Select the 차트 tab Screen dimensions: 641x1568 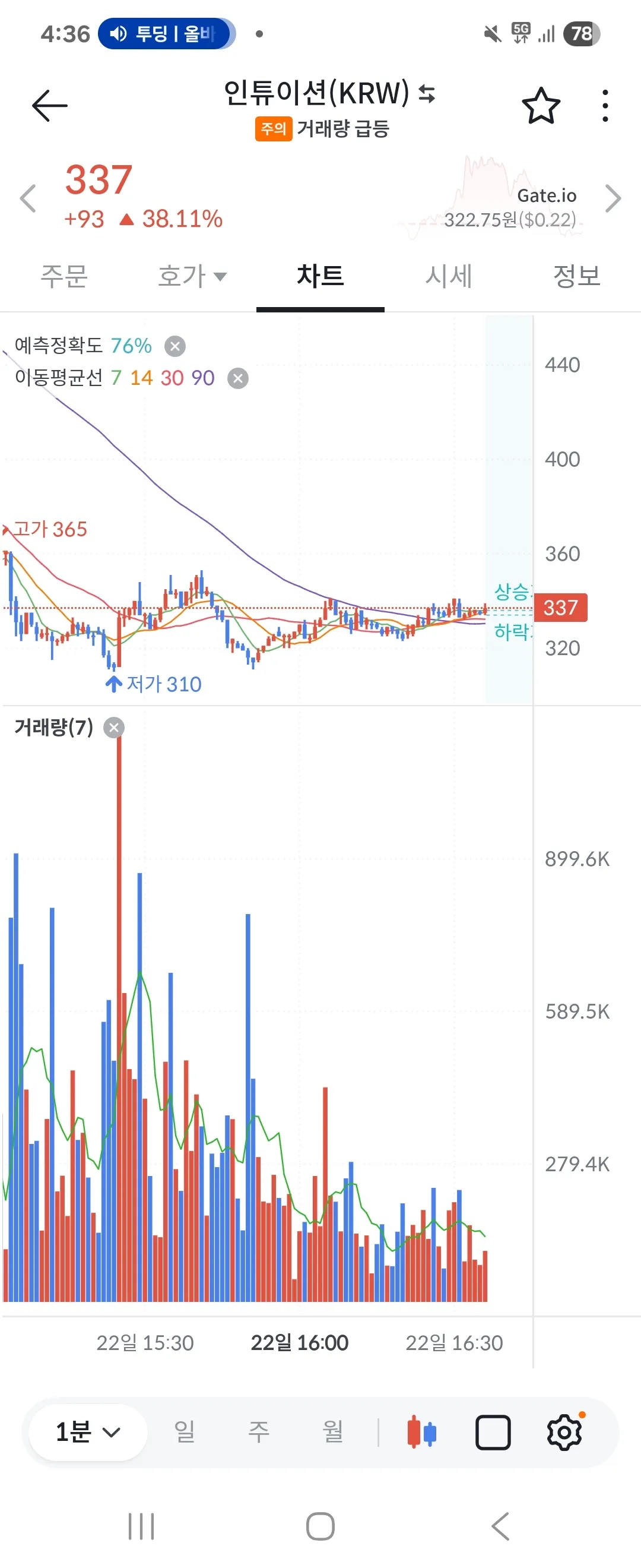coord(320,276)
